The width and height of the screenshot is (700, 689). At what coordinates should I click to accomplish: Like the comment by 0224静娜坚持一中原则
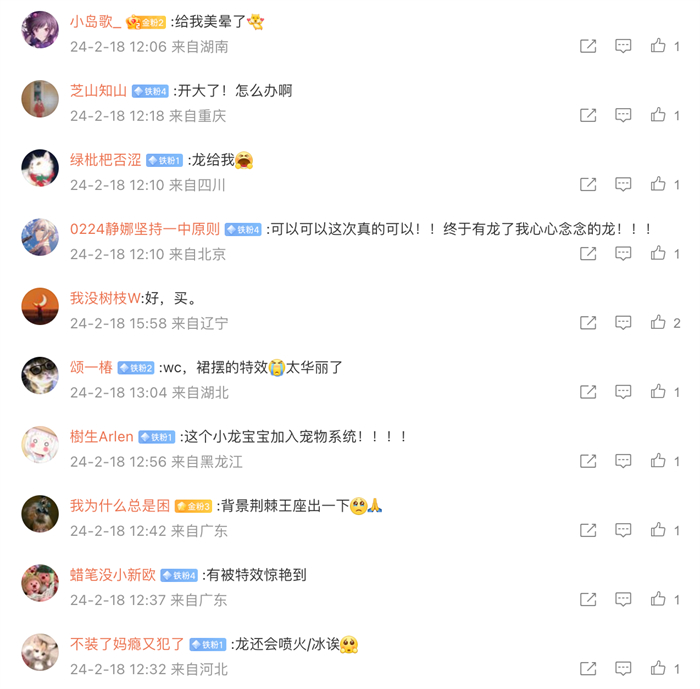point(658,253)
